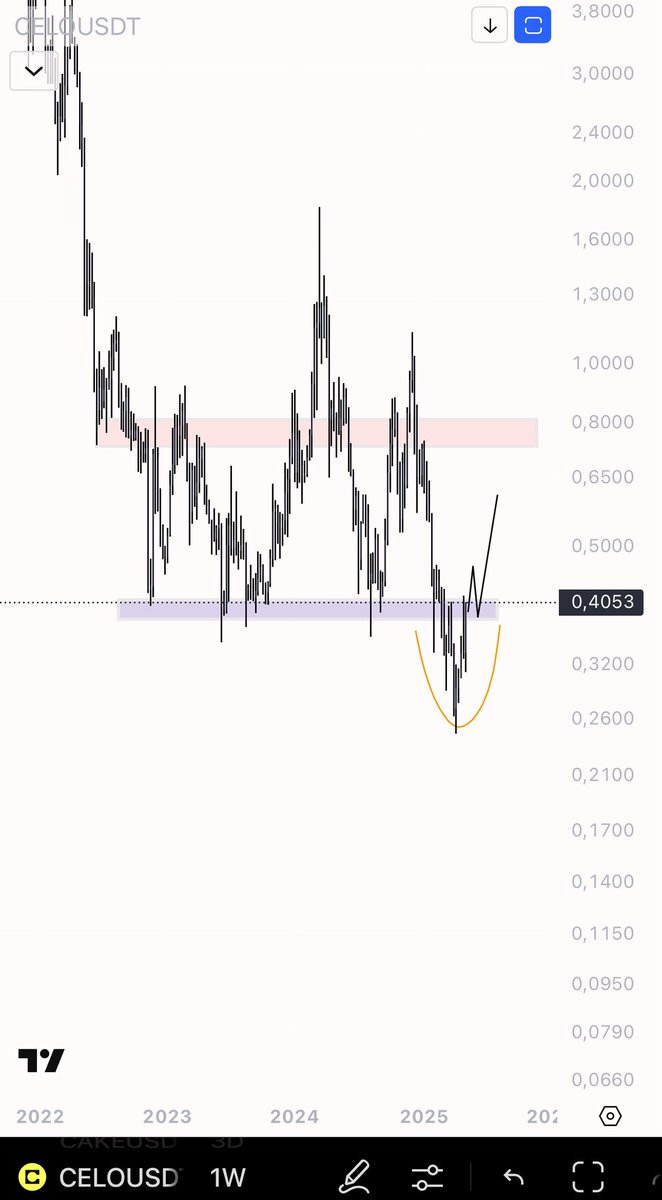662x1200 pixels.
Task: Tap the blue square-bracket button
Action: (533, 26)
